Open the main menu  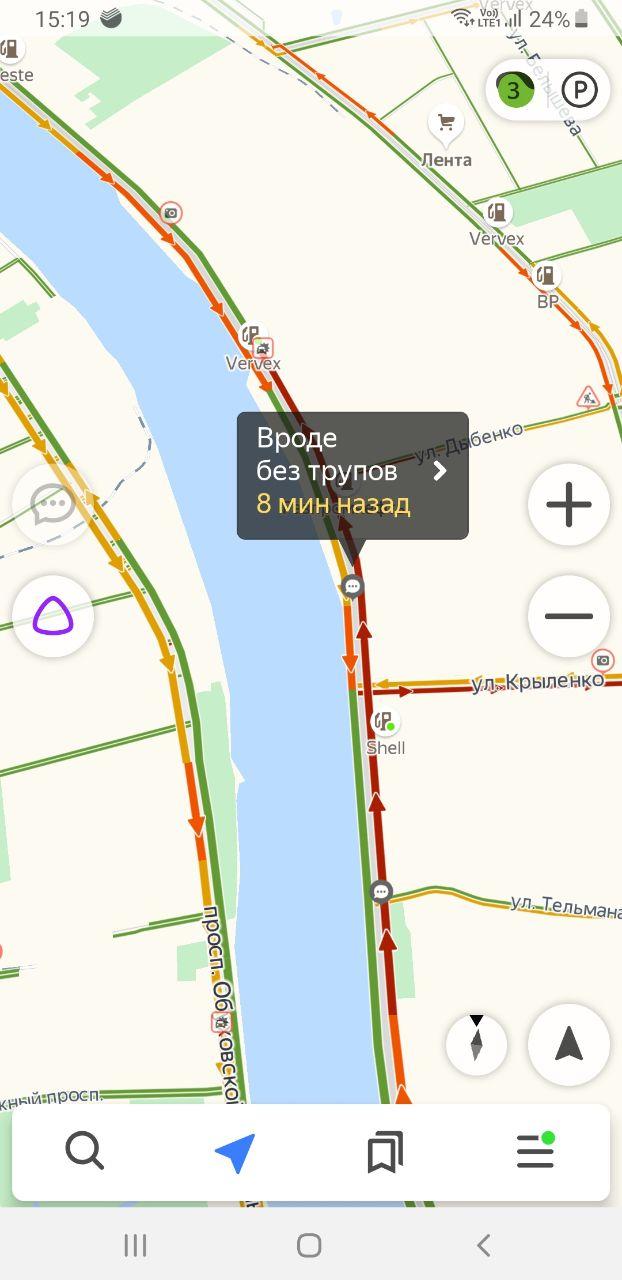tap(535, 1152)
